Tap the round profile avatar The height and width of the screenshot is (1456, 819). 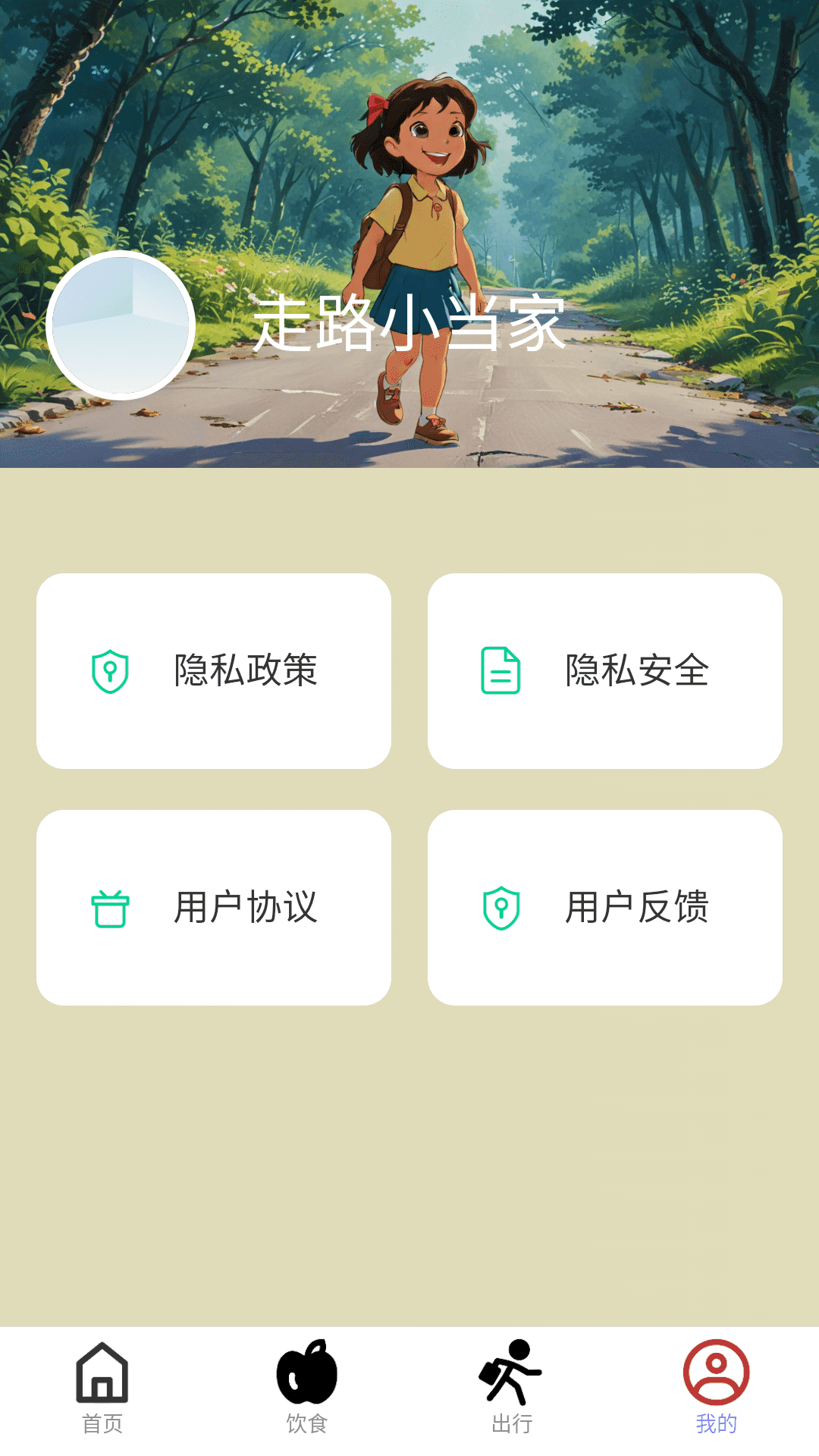click(121, 325)
